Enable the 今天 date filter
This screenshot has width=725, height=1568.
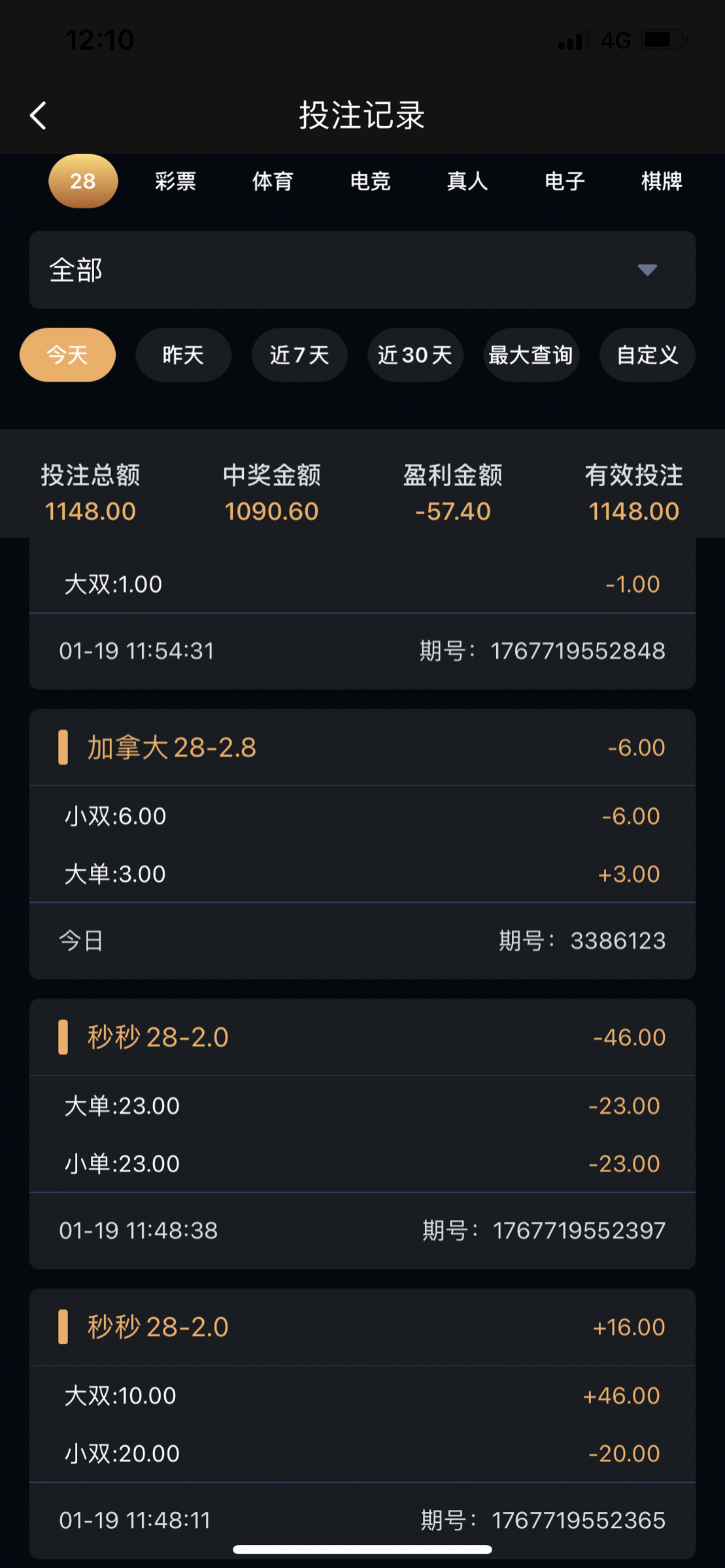tap(67, 355)
